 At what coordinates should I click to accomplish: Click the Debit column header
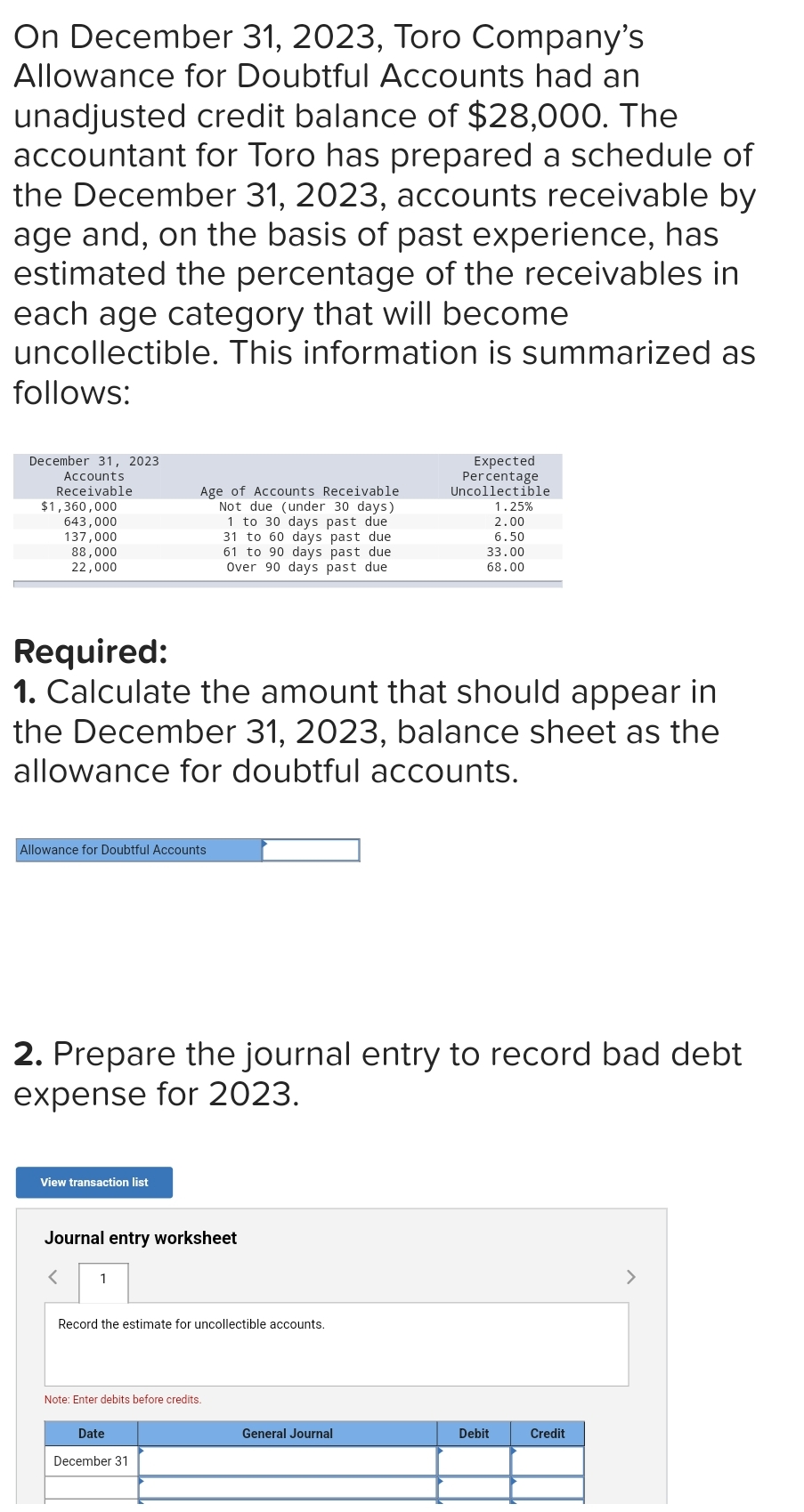tap(473, 1433)
